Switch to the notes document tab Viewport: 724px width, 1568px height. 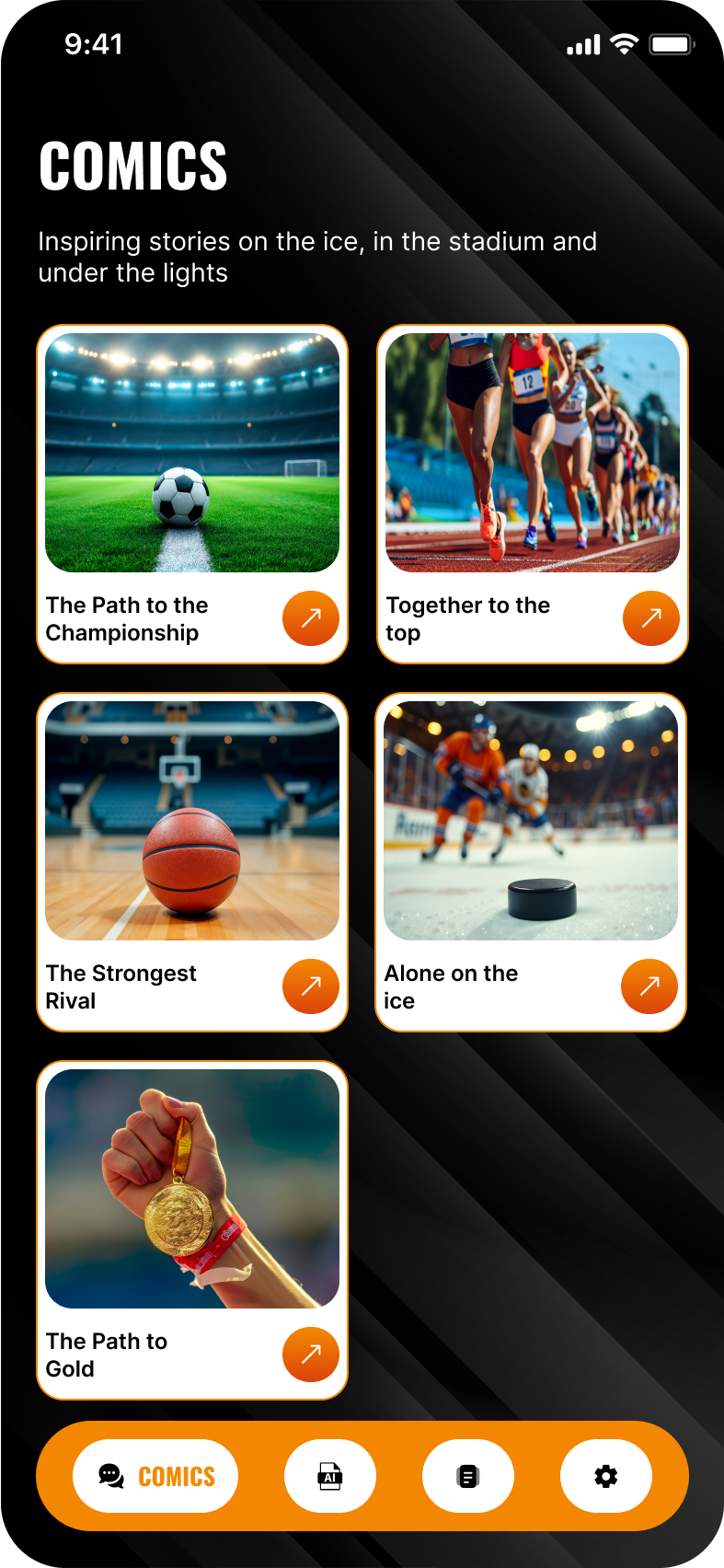point(468,1476)
